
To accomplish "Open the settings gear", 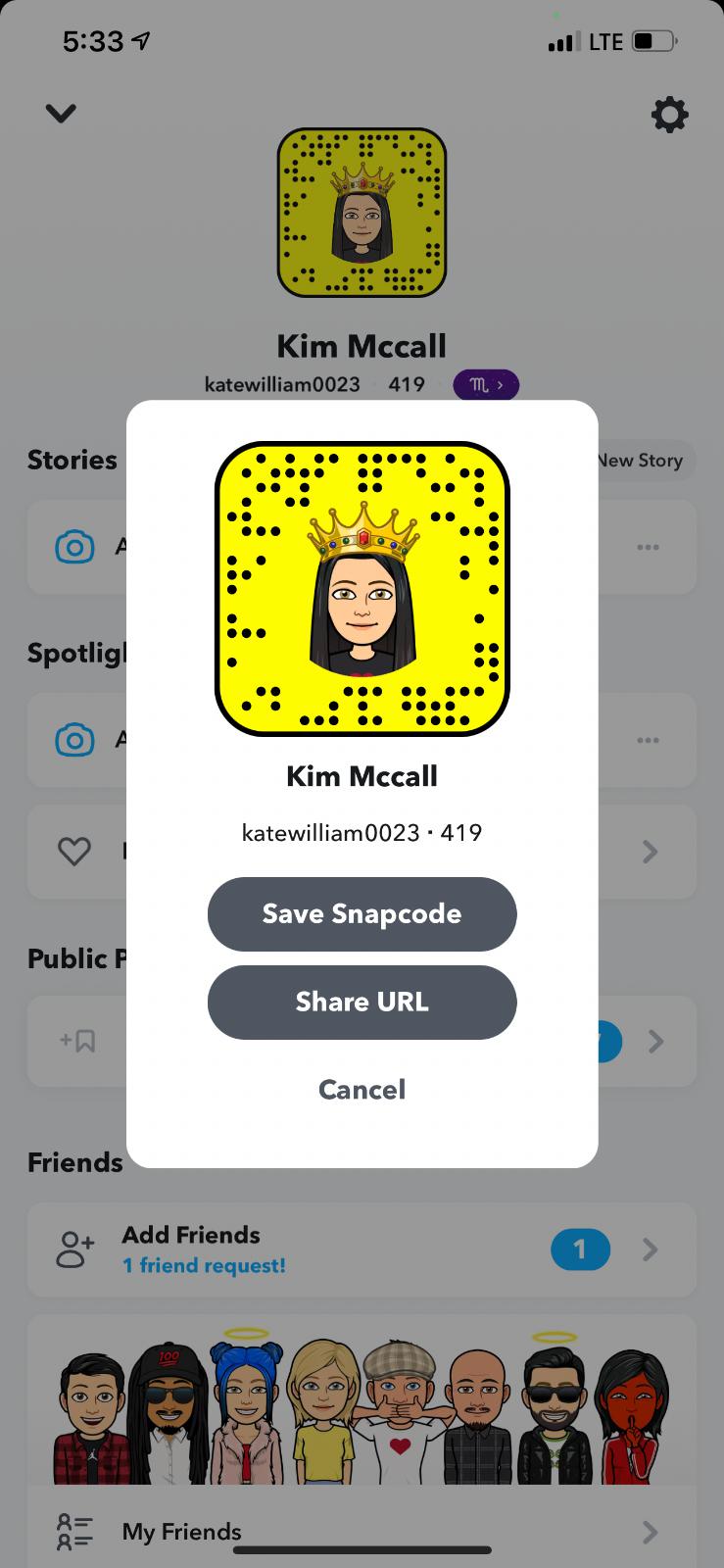I will point(669,116).
